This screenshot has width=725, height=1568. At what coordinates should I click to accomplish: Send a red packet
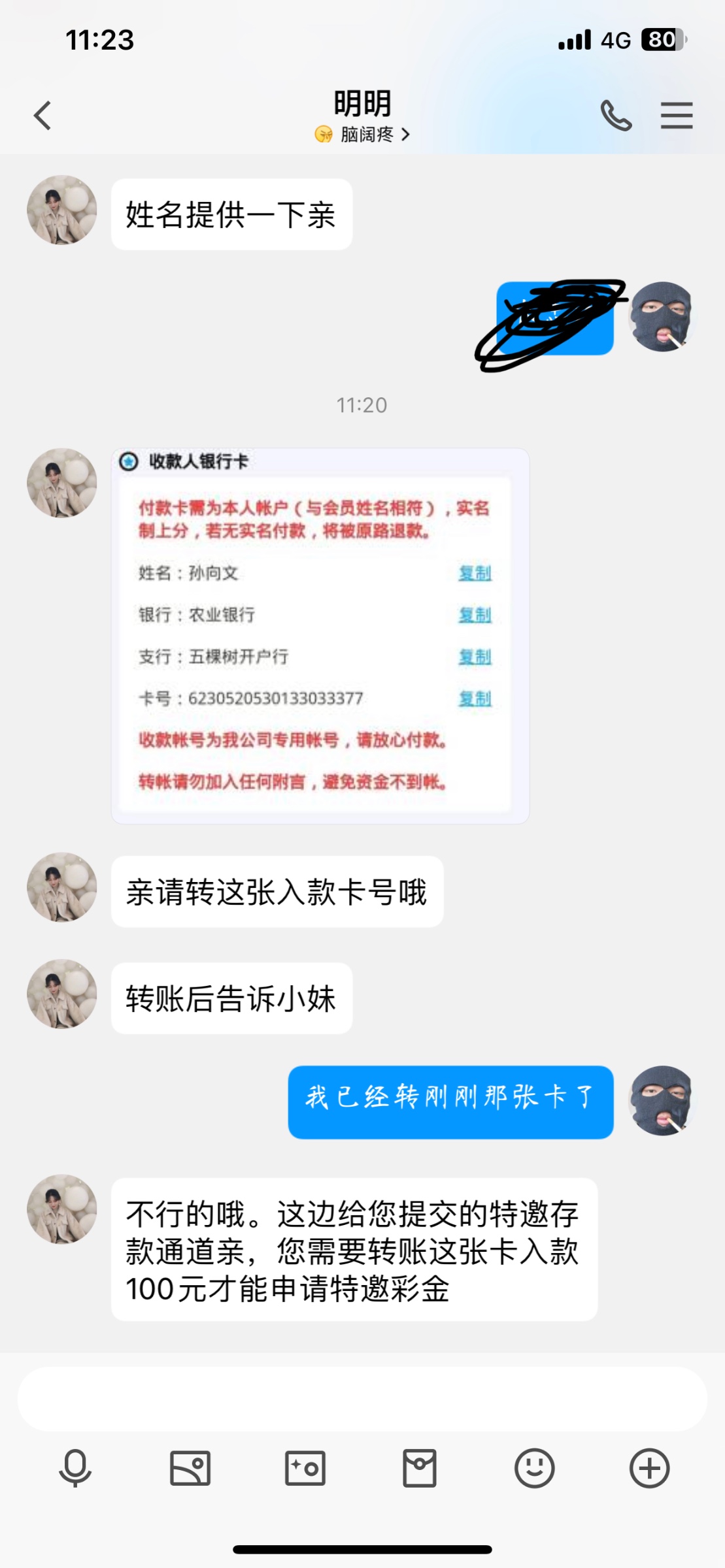419,1468
